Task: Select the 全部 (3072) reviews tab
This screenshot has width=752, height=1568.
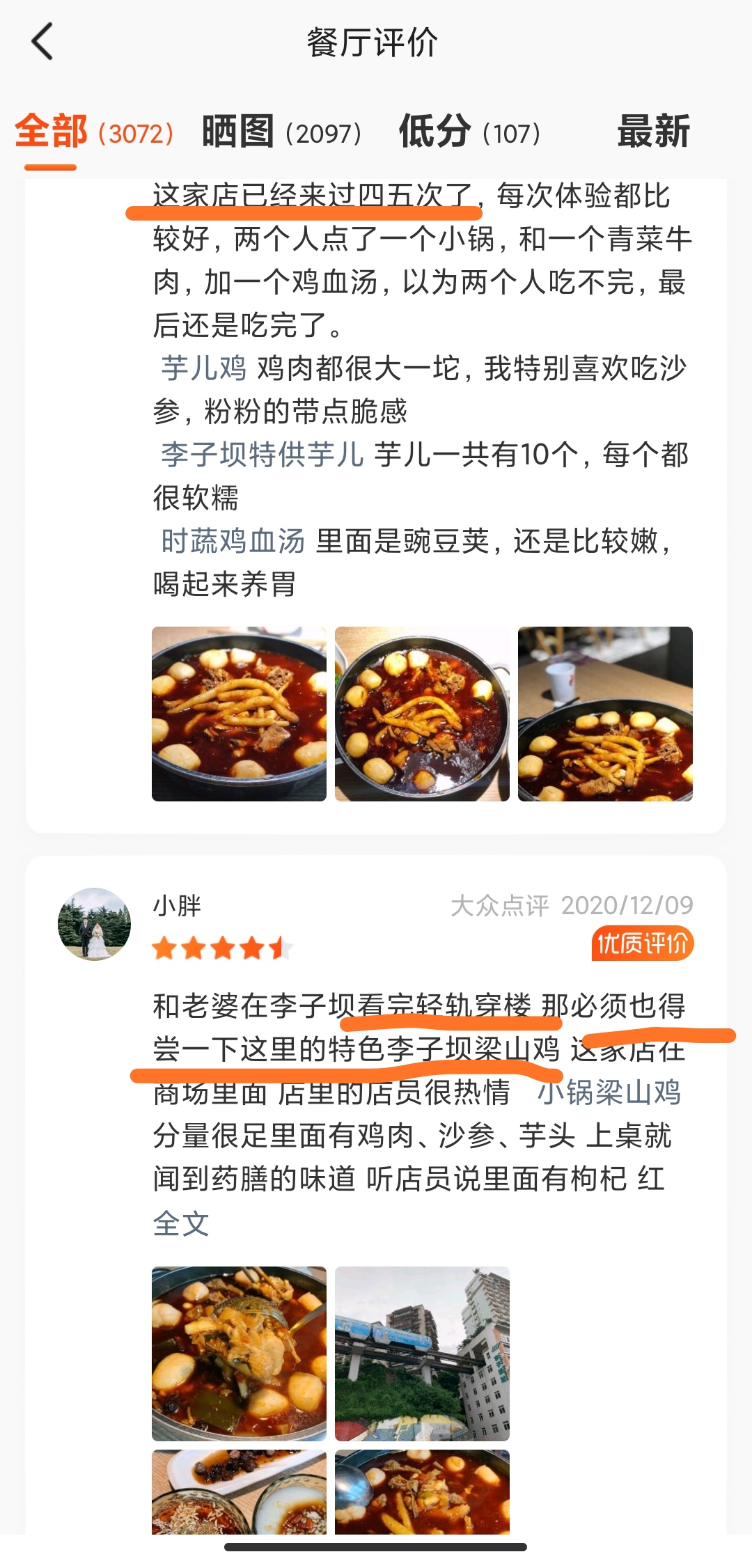Action: [x=93, y=132]
